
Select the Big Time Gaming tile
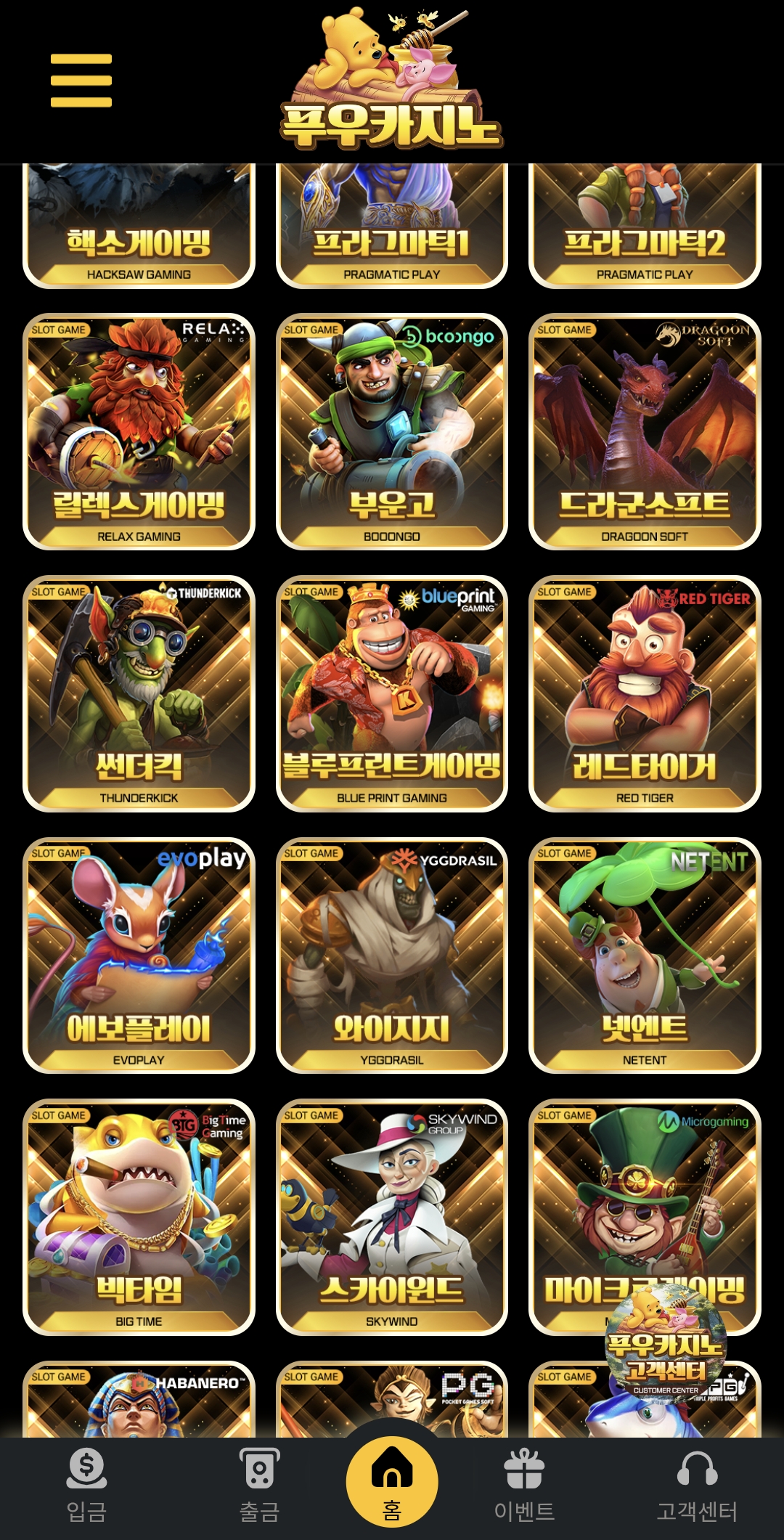click(139, 1216)
